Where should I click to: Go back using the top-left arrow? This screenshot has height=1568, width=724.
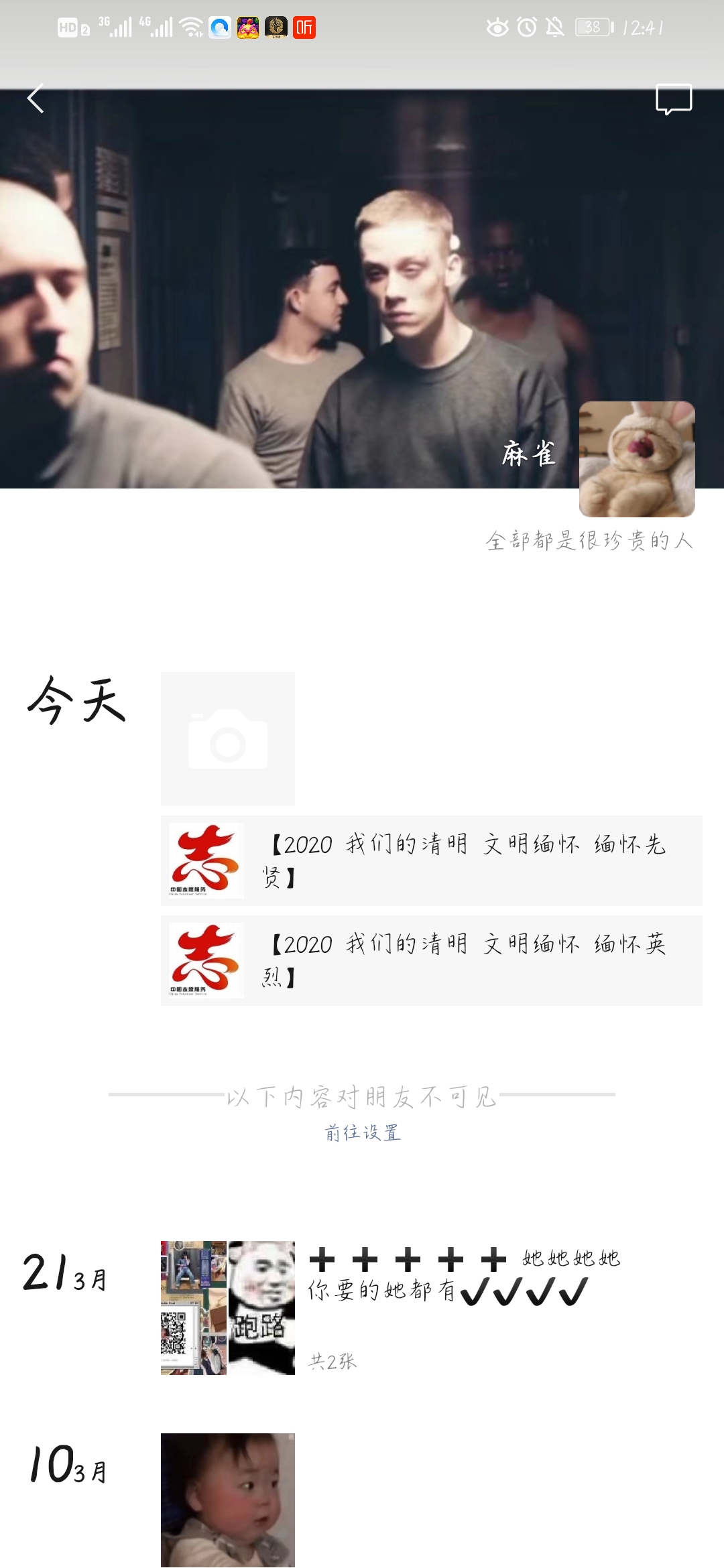pyautogui.click(x=36, y=99)
